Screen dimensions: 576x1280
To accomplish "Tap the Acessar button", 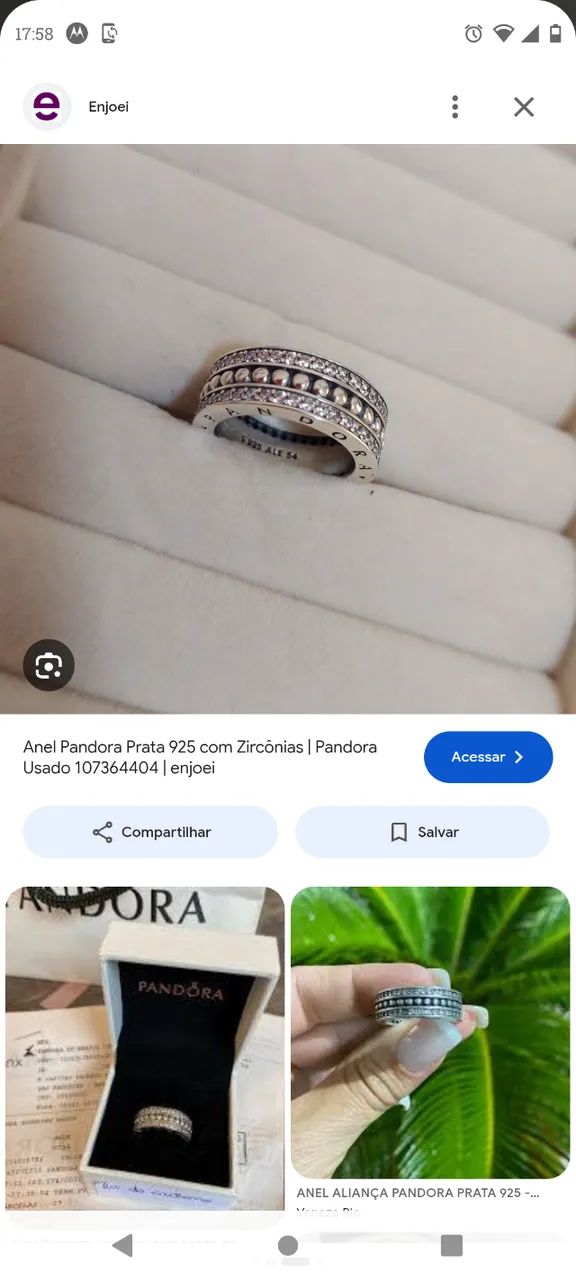I will tap(488, 757).
